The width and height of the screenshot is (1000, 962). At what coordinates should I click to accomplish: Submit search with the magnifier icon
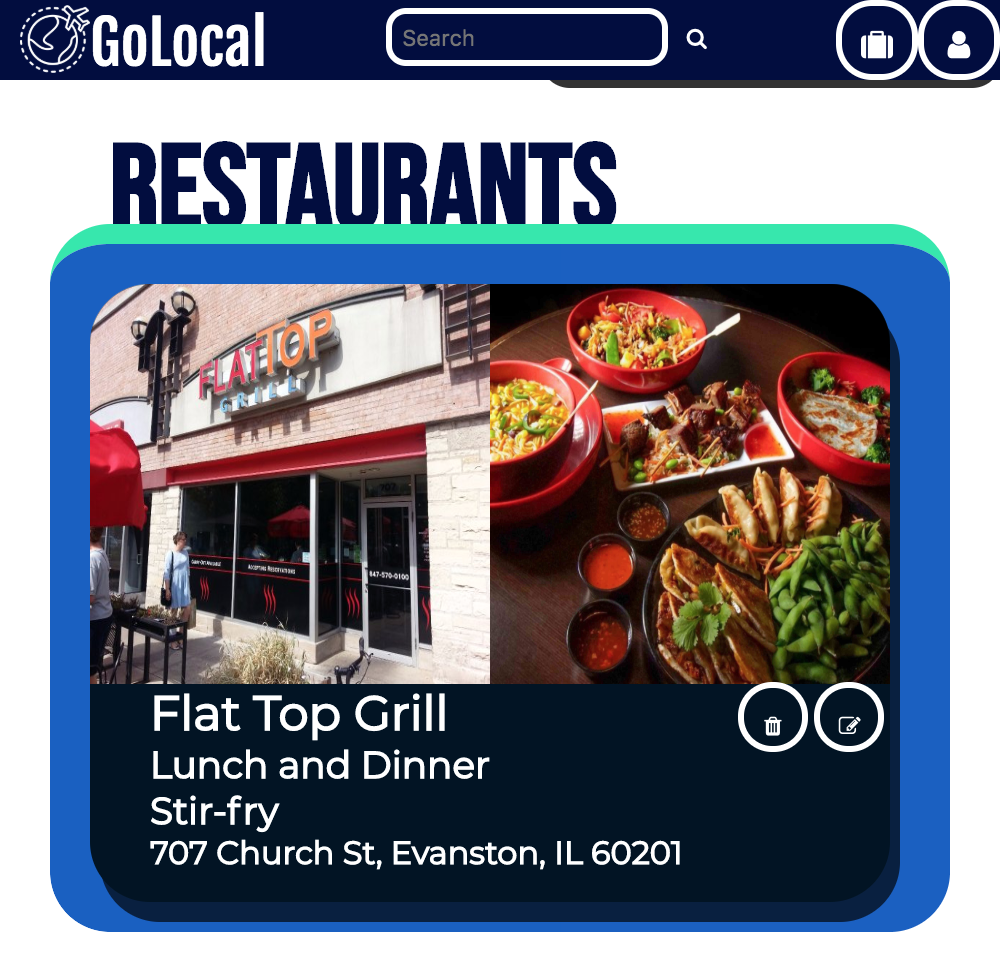click(697, 39)
